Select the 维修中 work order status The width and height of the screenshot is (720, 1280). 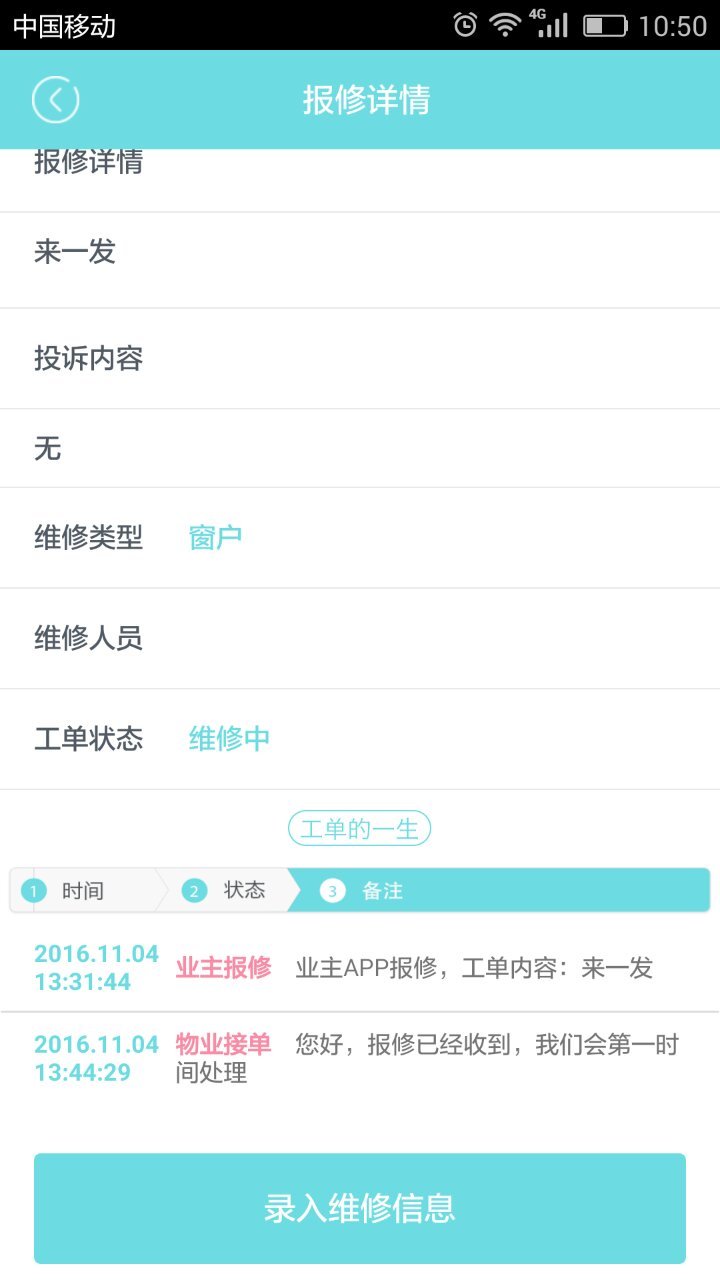click(228, 739)
